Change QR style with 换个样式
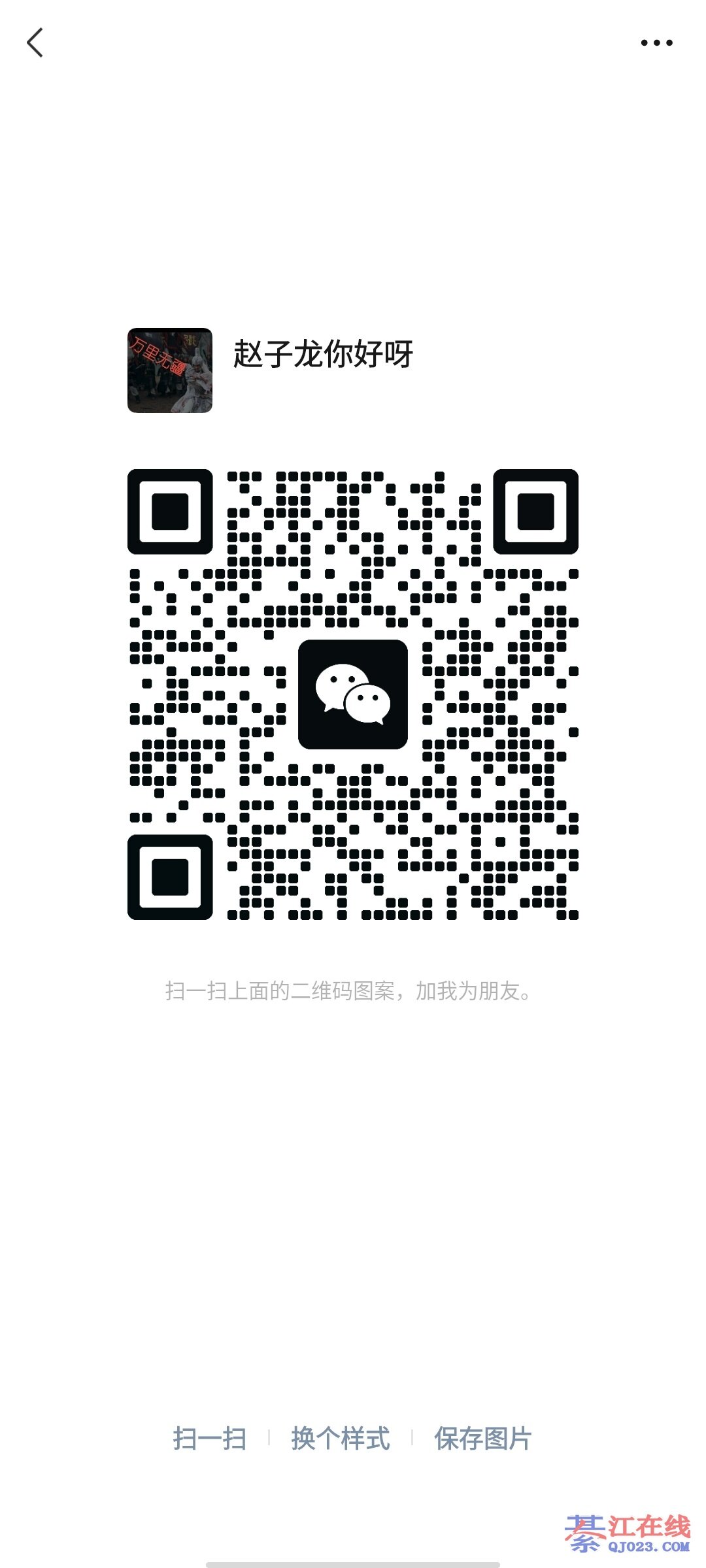This screenshot has height=1568, width=706. click(x=341, y=1439)
